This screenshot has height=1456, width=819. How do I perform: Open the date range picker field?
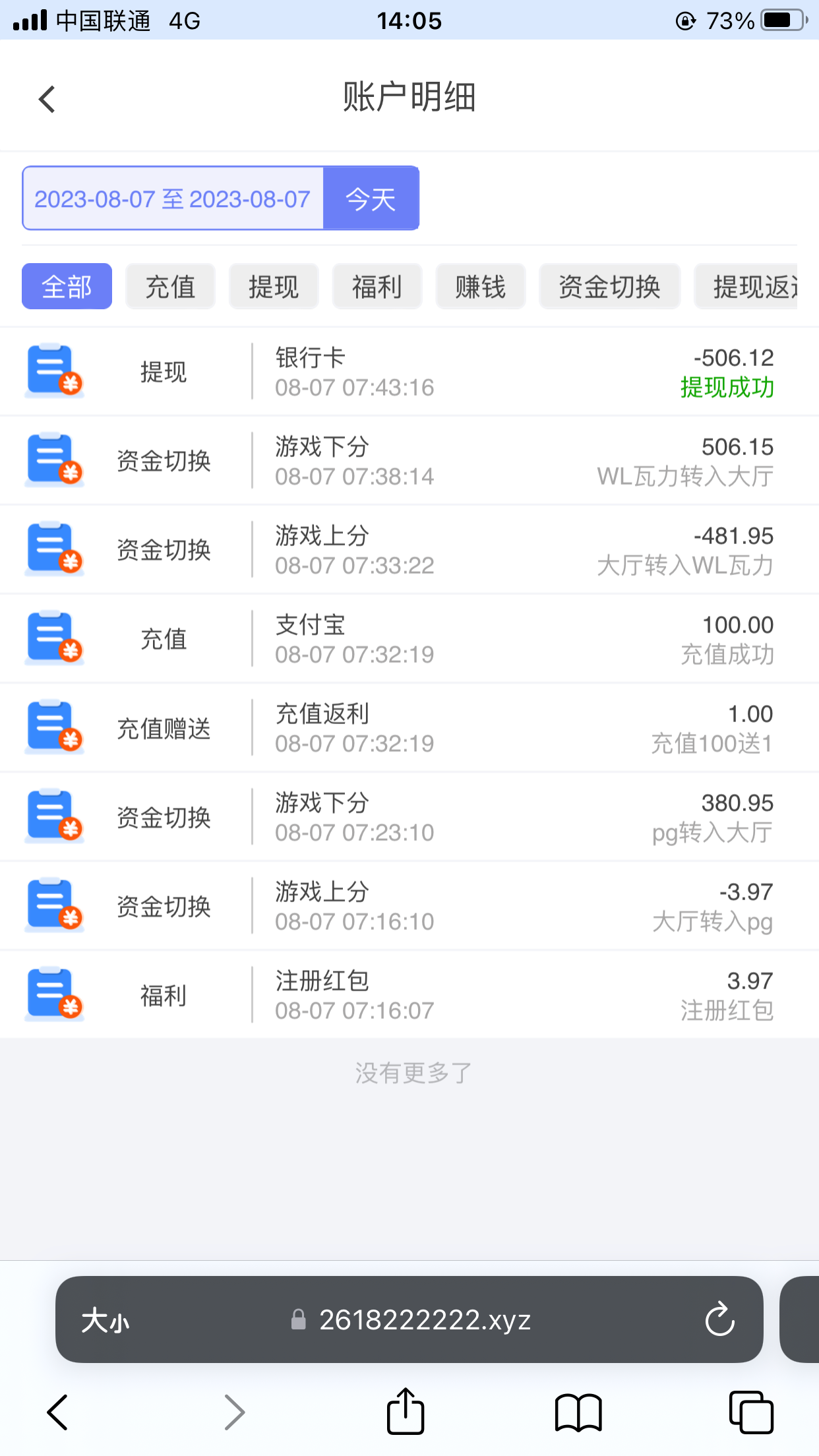point(173,198)
